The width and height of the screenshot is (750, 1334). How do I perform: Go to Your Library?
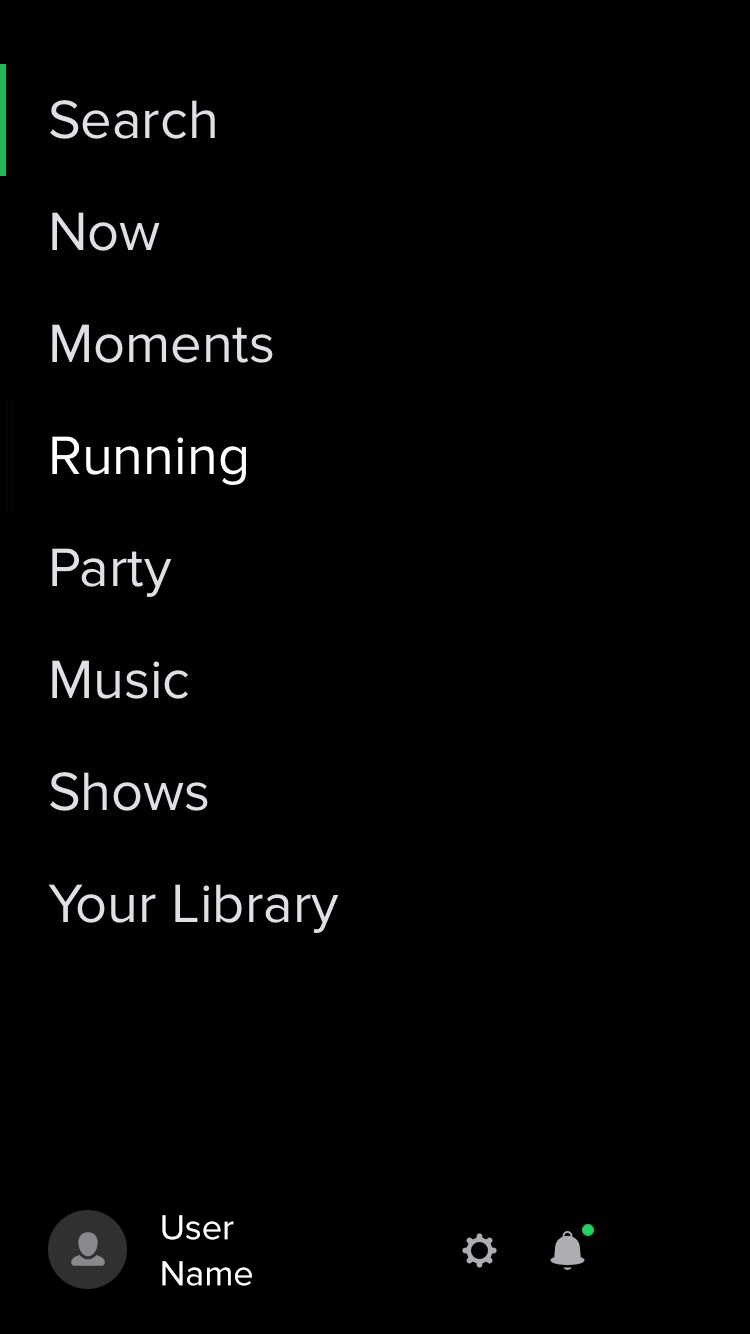click(x=193, y=905)
